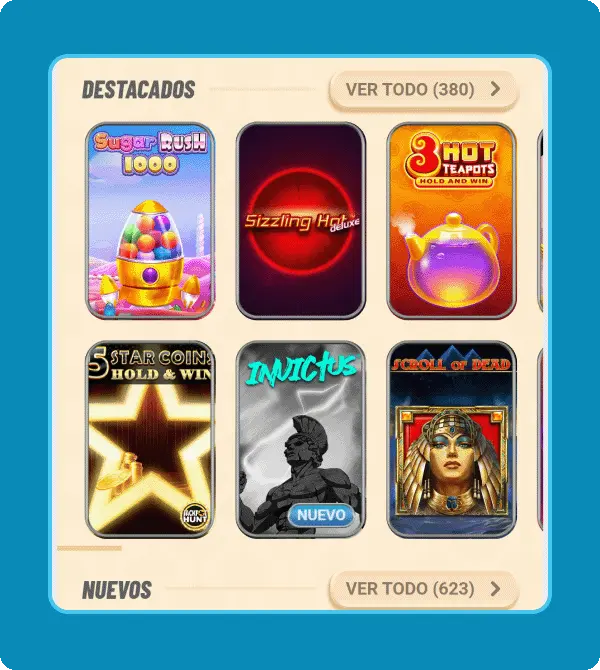View all 623 Nuevos games
This screenshot has height=670, width=600.
click(x=423, y=589)
